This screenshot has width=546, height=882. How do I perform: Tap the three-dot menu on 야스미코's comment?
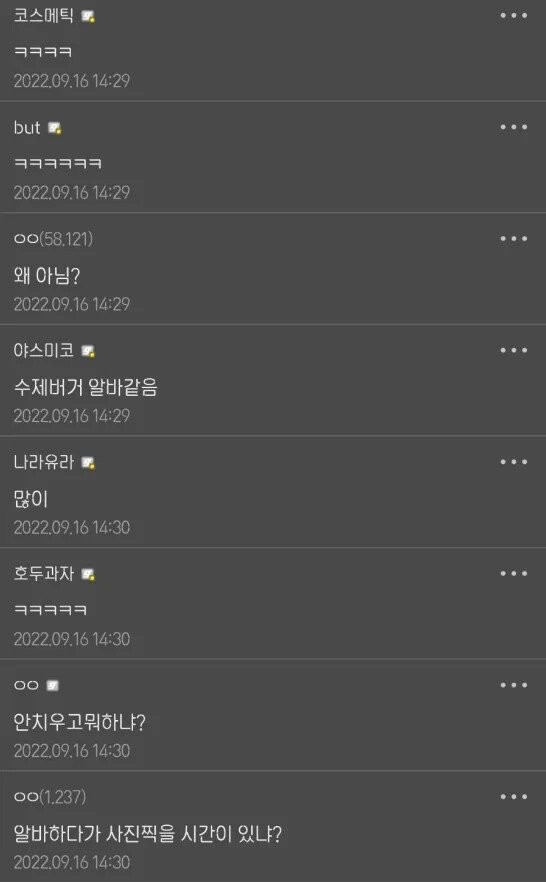coord(513,350)
